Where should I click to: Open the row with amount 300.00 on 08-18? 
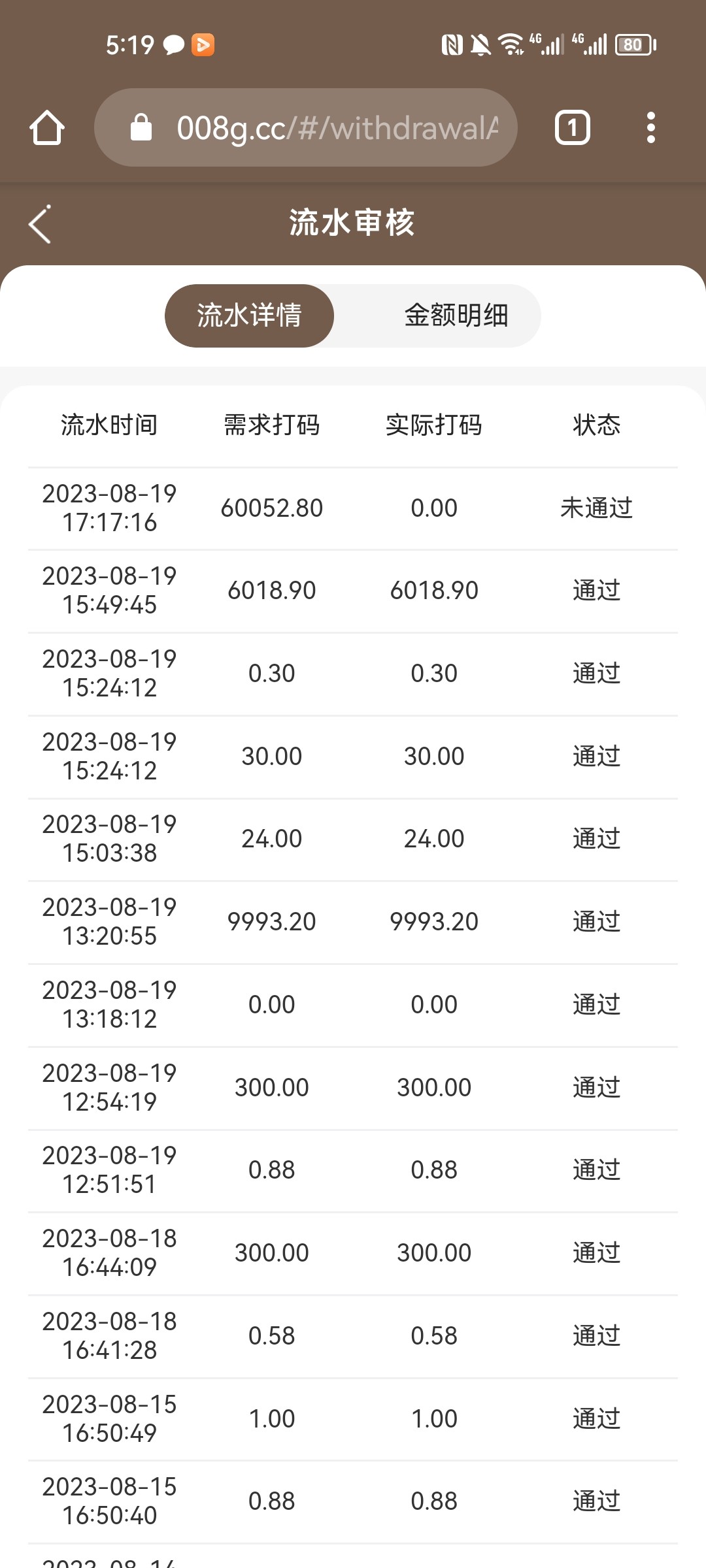(273, 1252)
